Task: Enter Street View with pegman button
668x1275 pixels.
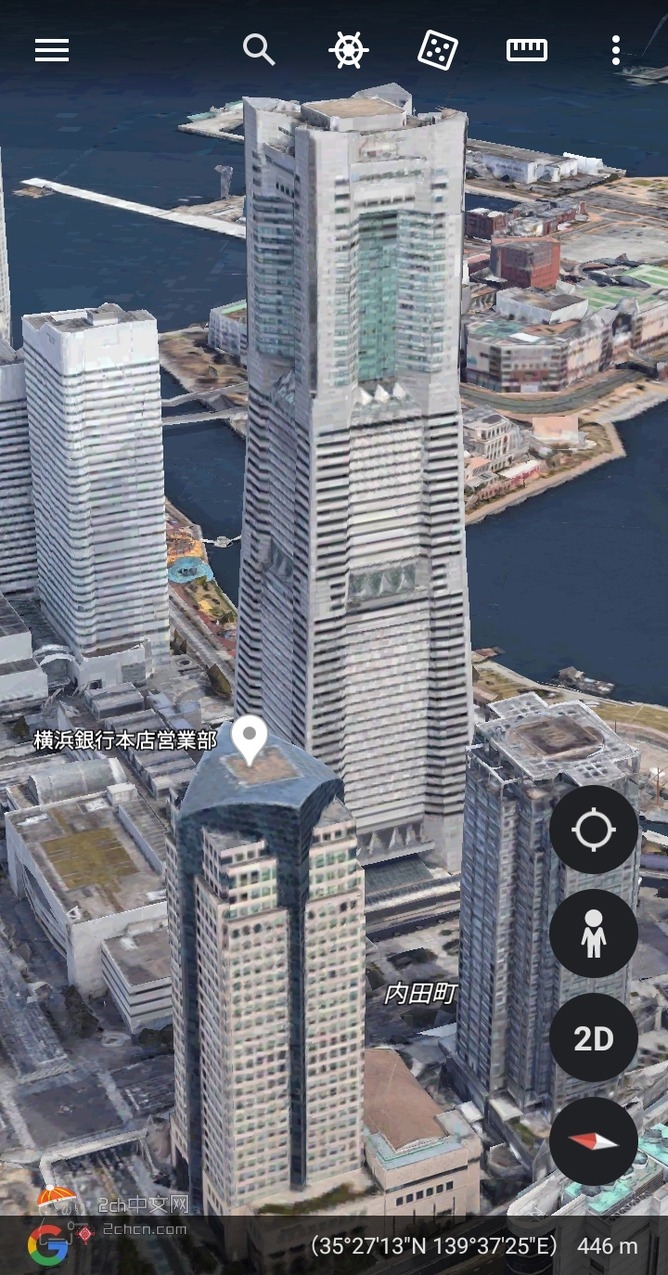Action: [593, 934]
